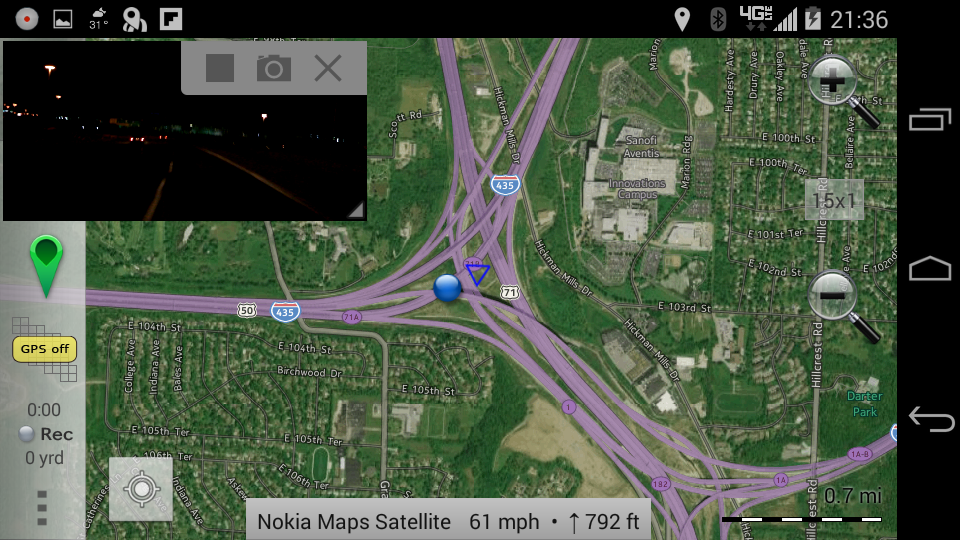Stop the video recording
Image resolution: width=960 pixels, height=540 pixels.
[220, 68]
